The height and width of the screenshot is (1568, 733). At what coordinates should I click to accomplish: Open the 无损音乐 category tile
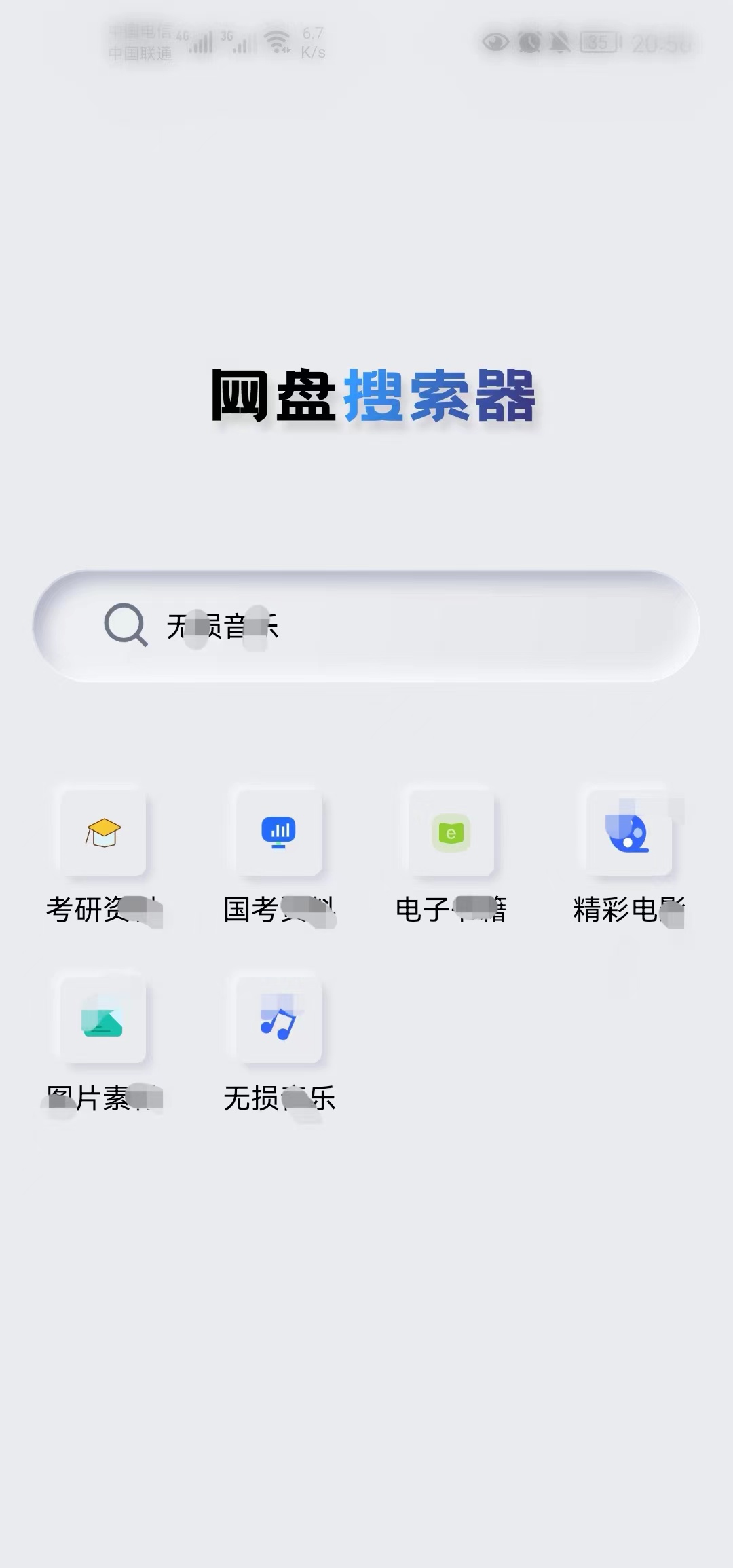pyautogui.click(x=279, y=1021)
